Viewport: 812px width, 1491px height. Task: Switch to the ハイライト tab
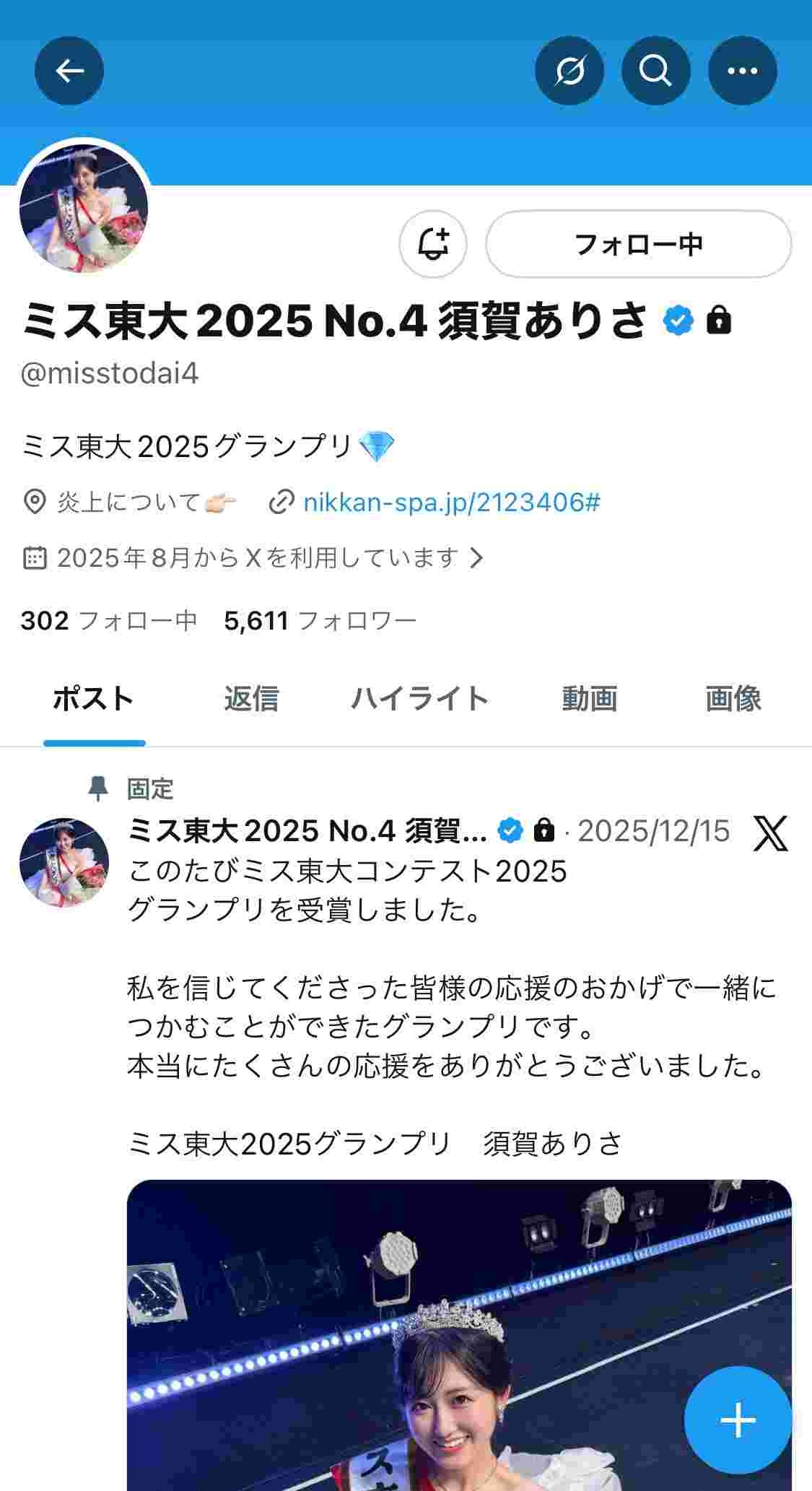(x=419, y=699)
